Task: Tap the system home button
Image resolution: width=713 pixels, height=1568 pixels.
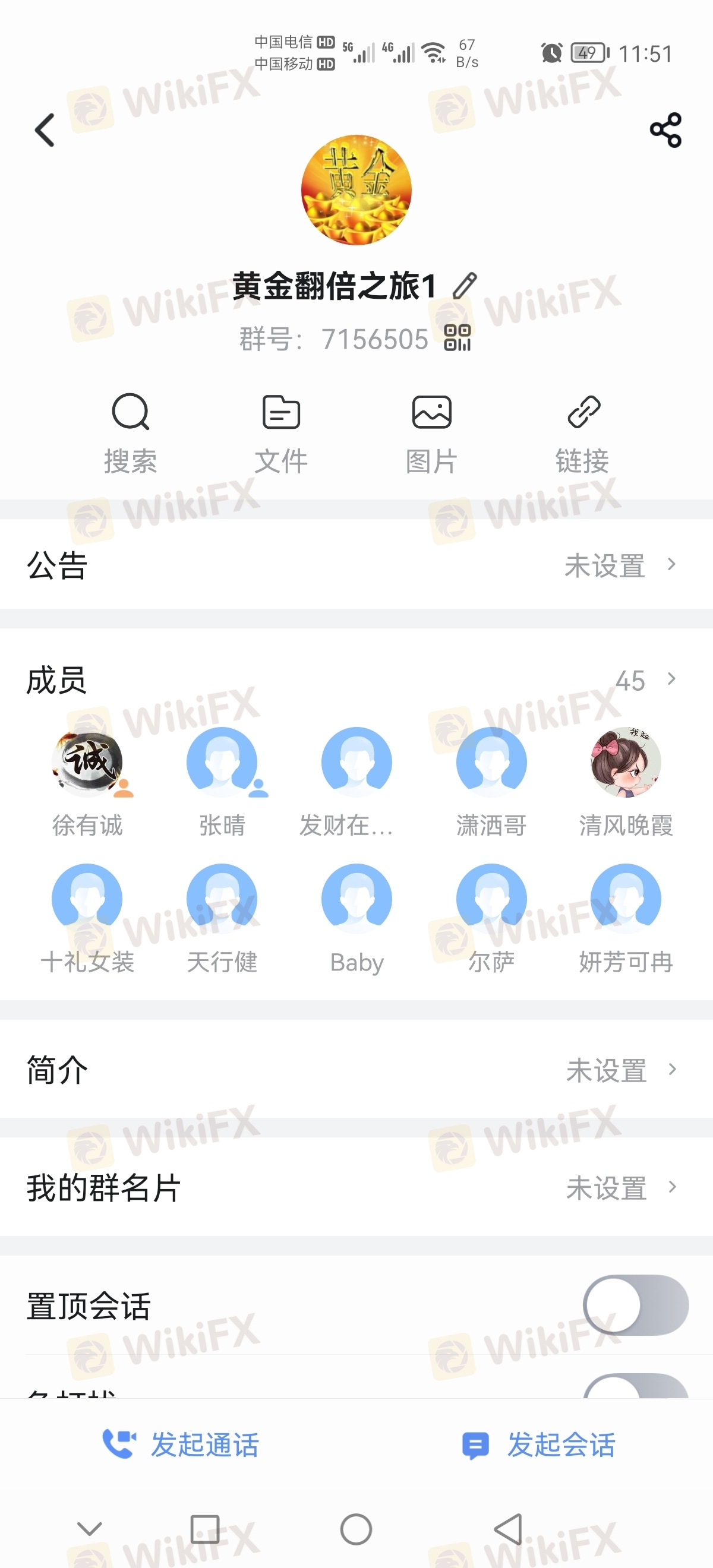Action: pyautogui.click(x=356, y=1529)
